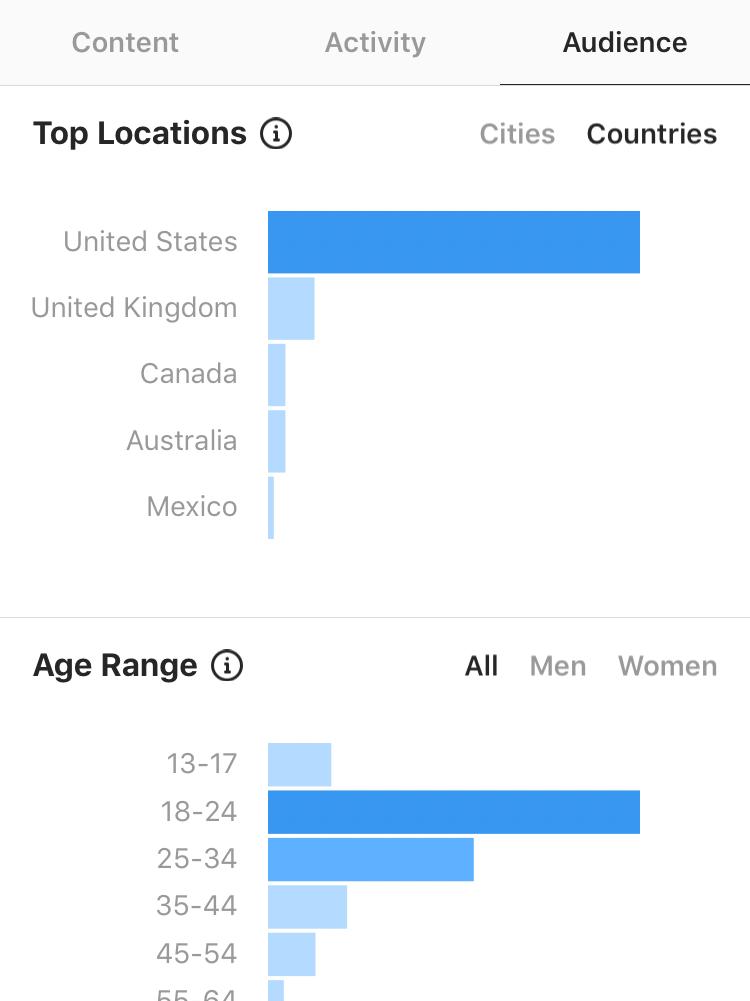Show top locations by Countries
This screenshot has width=750, height=1001.
click(x=652, y=134)
